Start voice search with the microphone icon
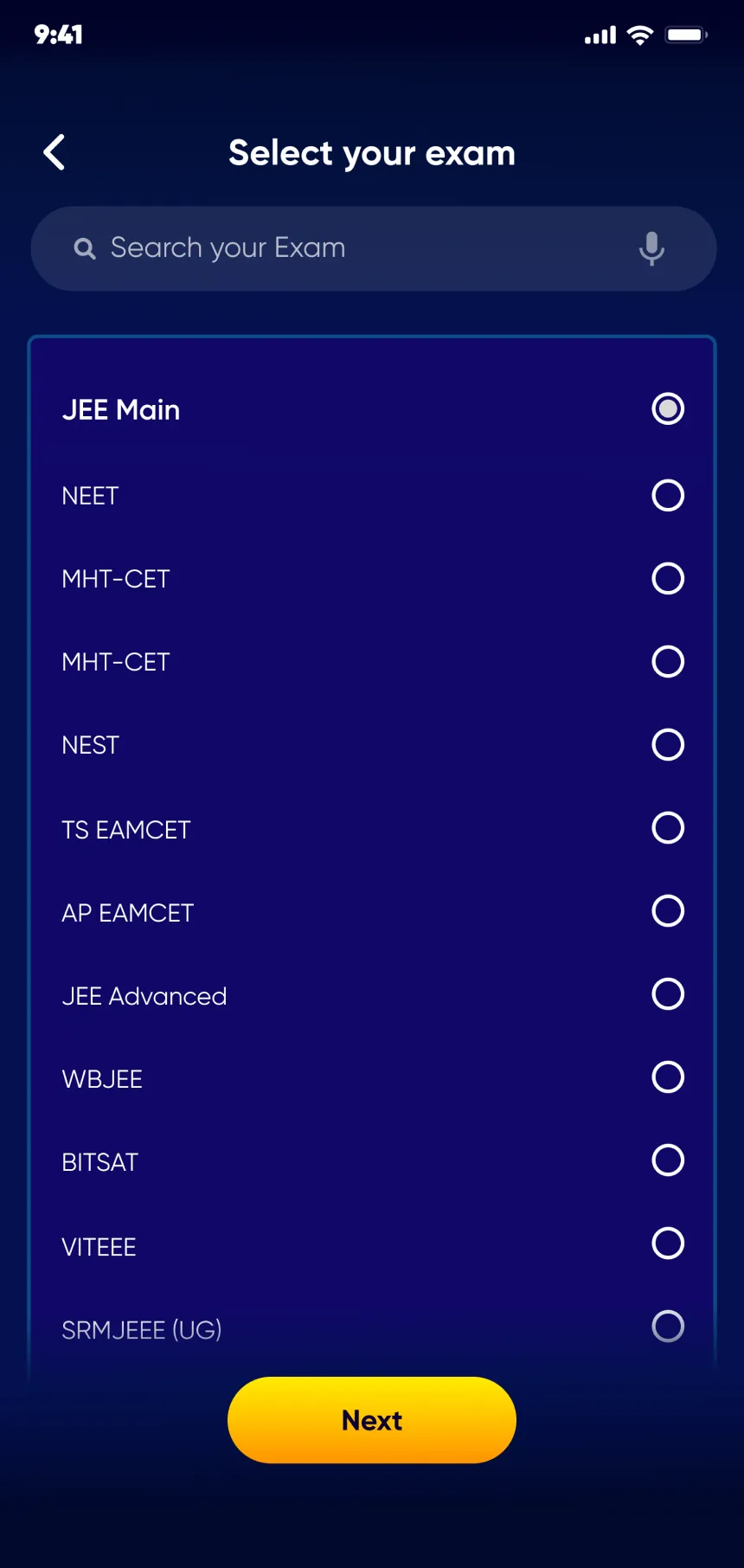This screenshot has width=744, height=1568. (x=651, y=248)
